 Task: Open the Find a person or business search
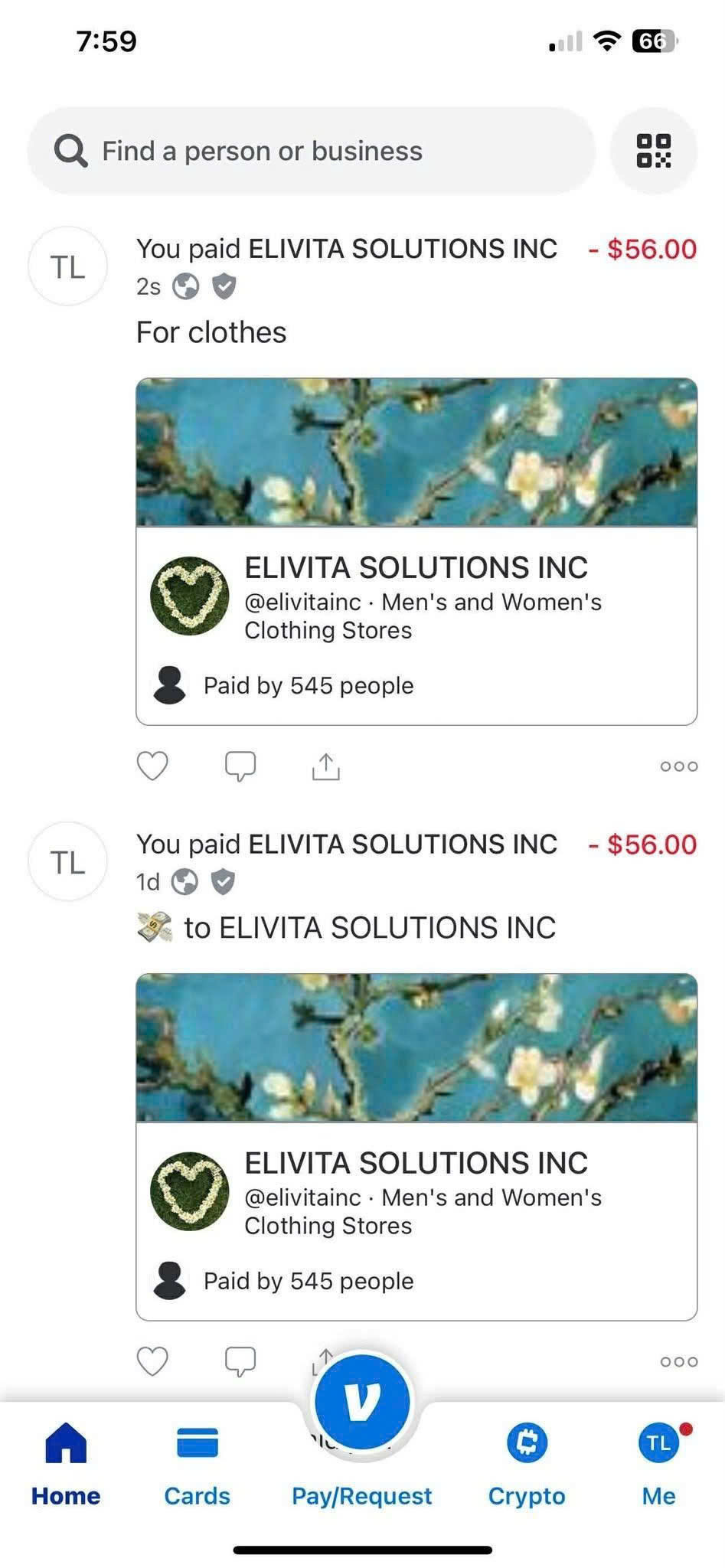pyautogui.click(x=311, y=151)
